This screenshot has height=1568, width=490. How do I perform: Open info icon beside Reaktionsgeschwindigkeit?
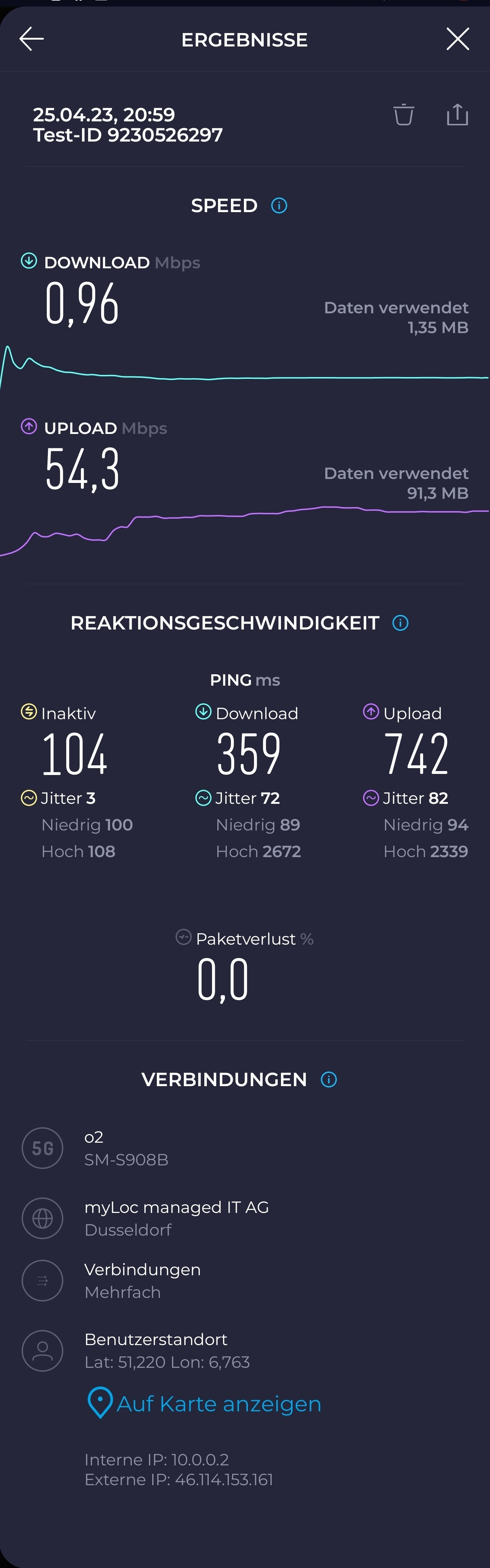(x=400, y=623)
